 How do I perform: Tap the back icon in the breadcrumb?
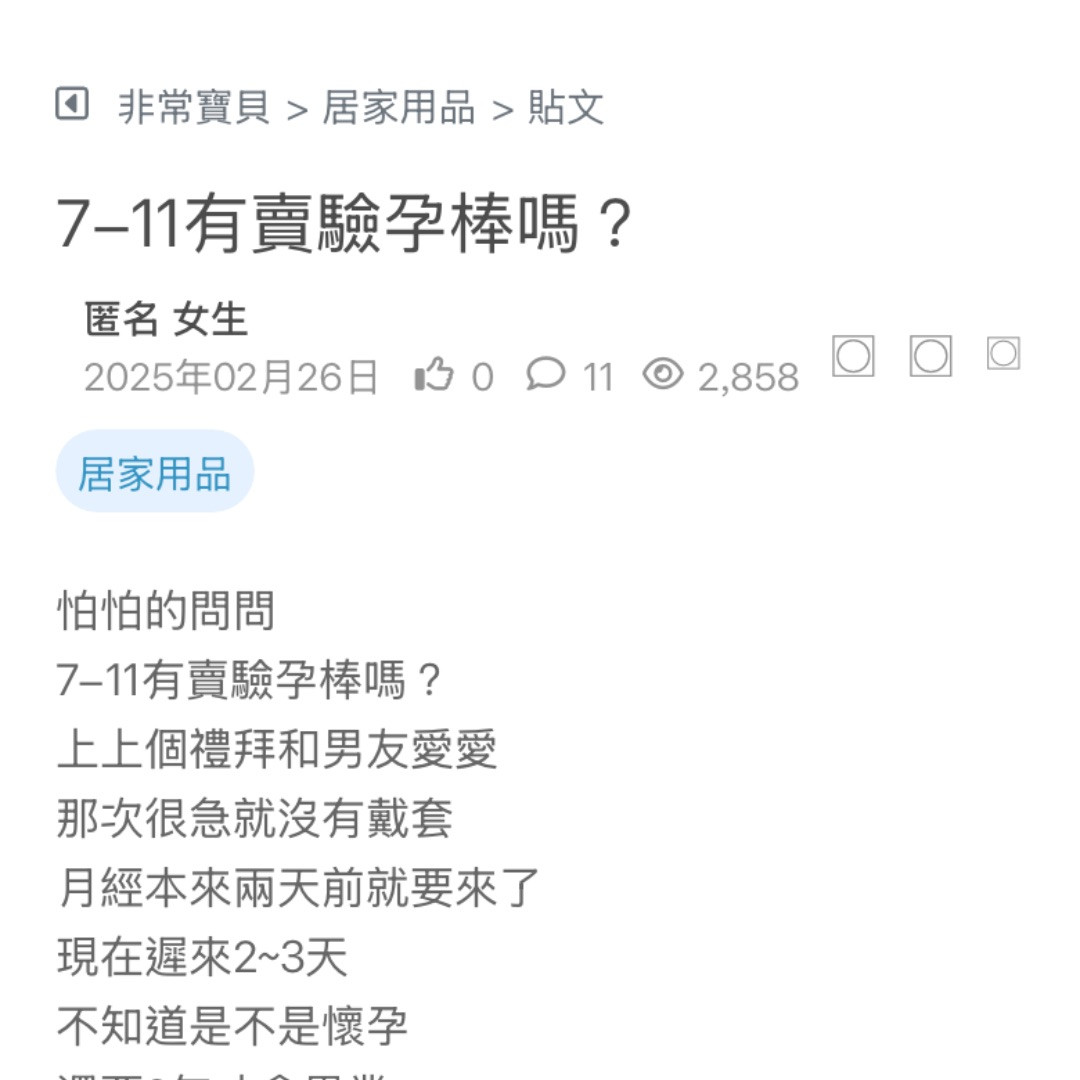72,104
